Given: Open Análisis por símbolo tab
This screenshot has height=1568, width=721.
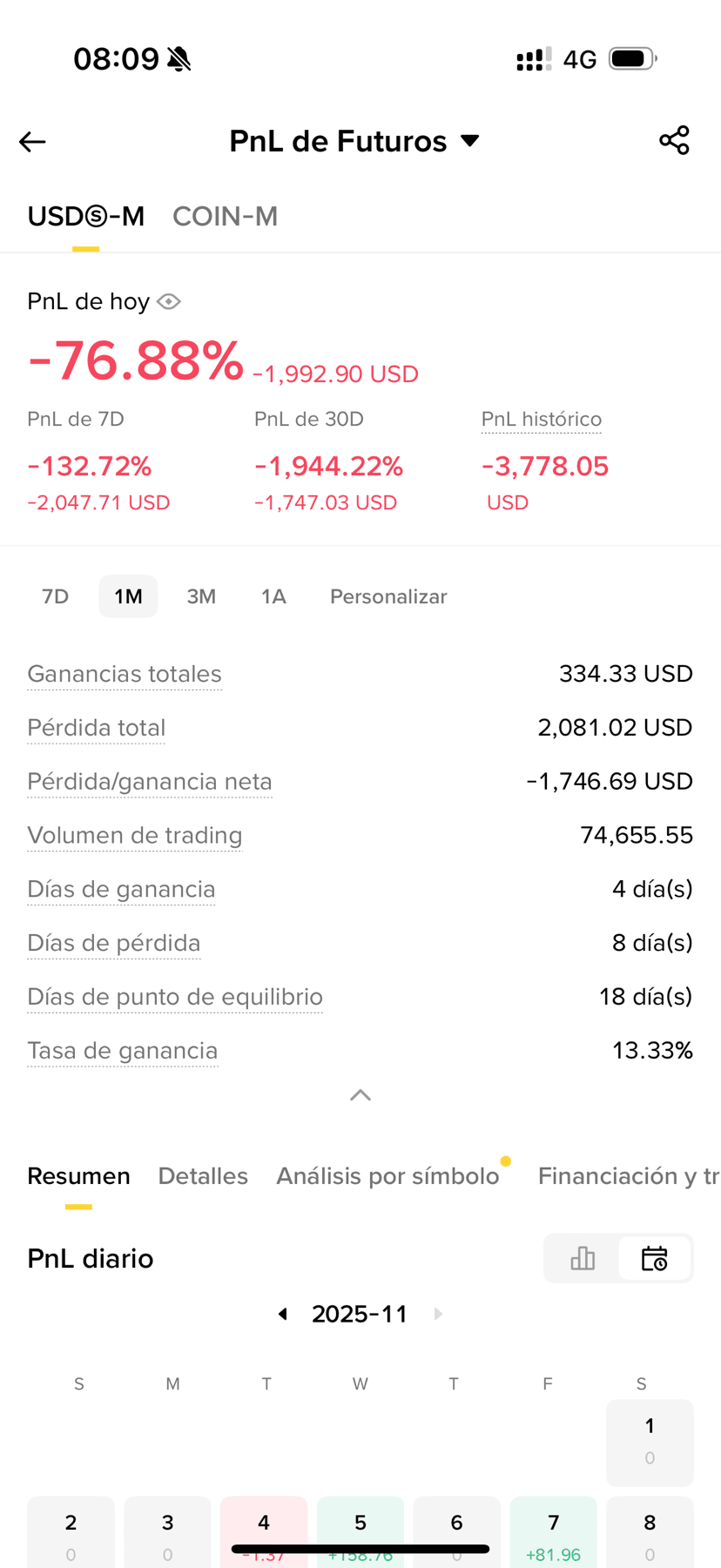Looking at the screenshot, I should 387,1176.
